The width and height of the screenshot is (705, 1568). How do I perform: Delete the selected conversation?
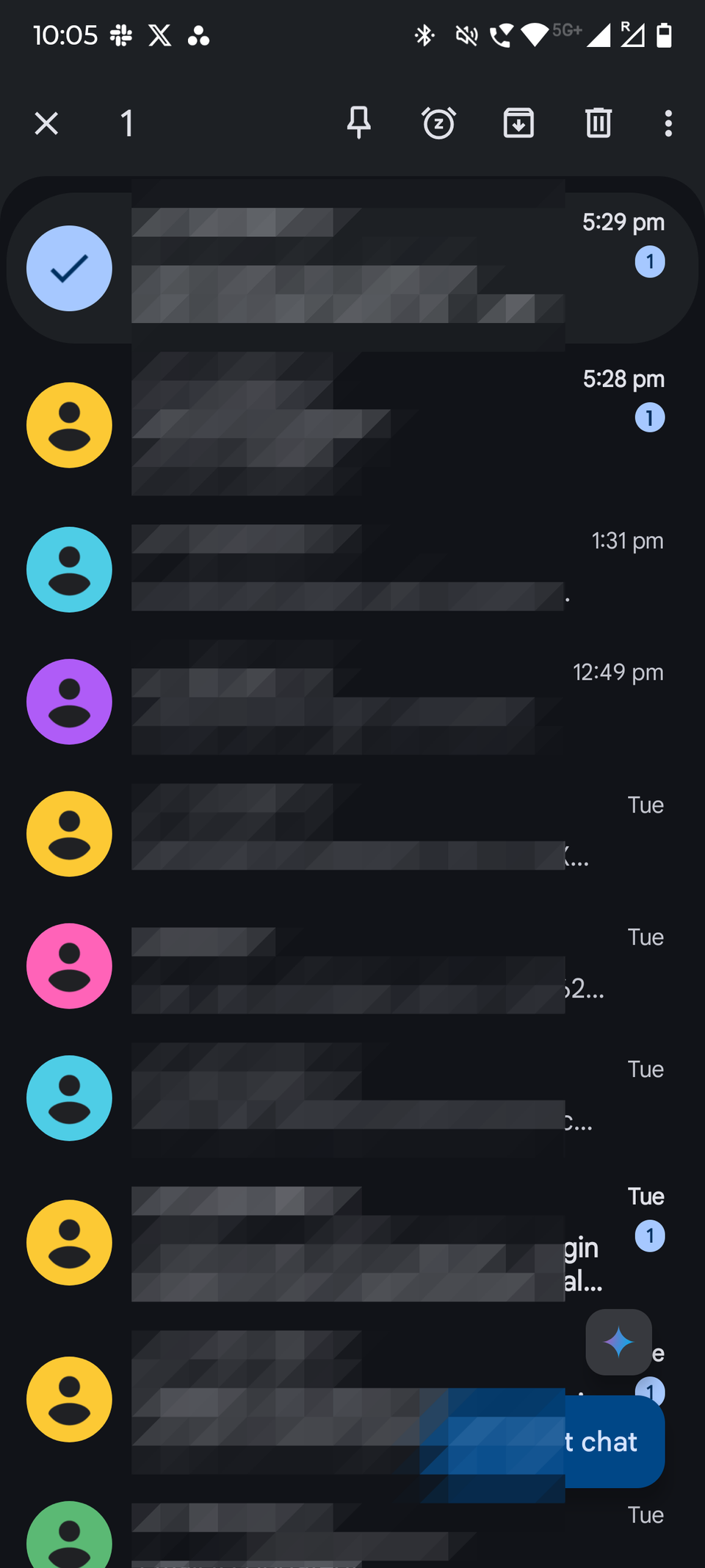tap(598, 123)
